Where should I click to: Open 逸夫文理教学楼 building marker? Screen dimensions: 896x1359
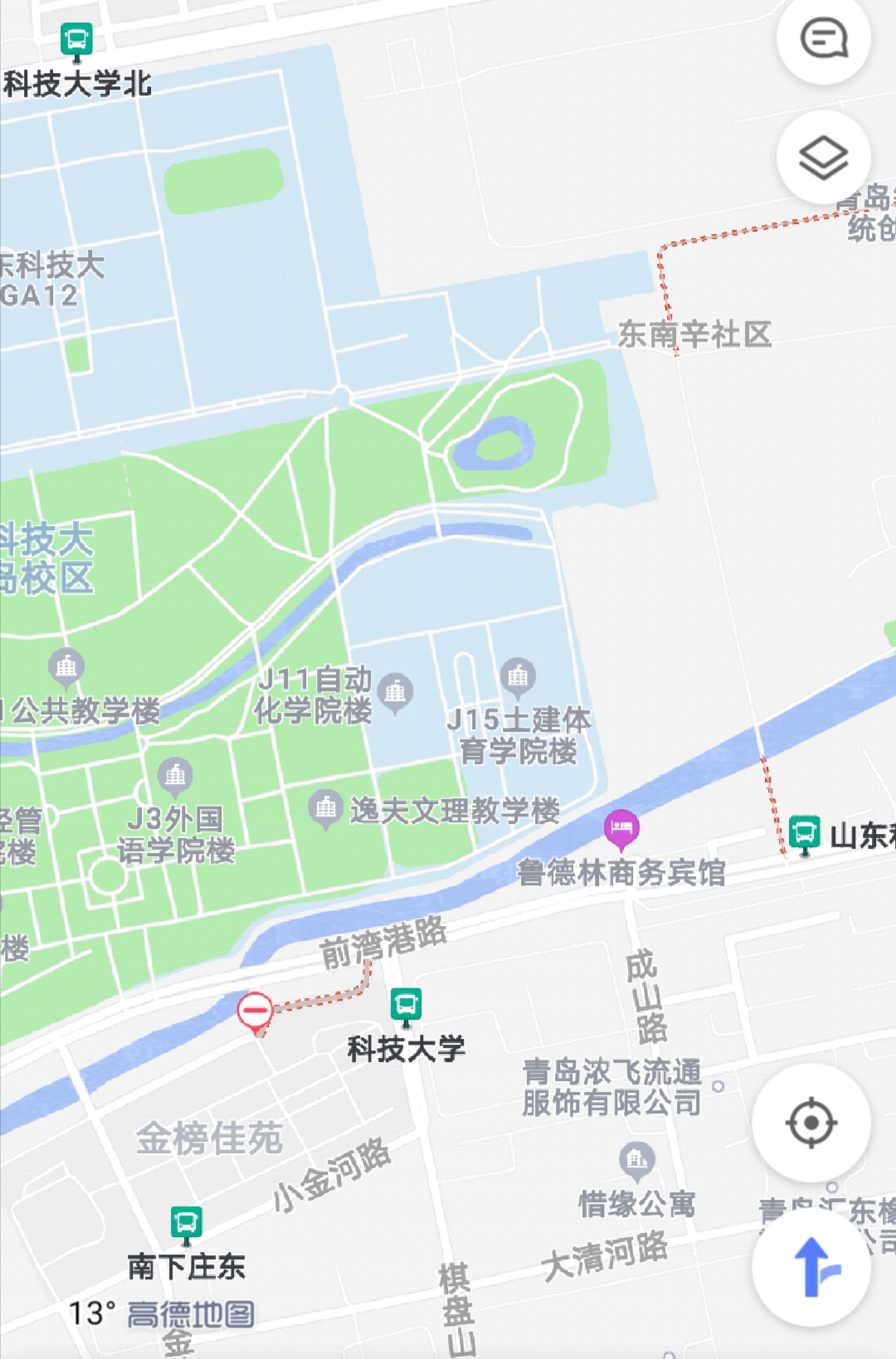[x=325, y=806]
